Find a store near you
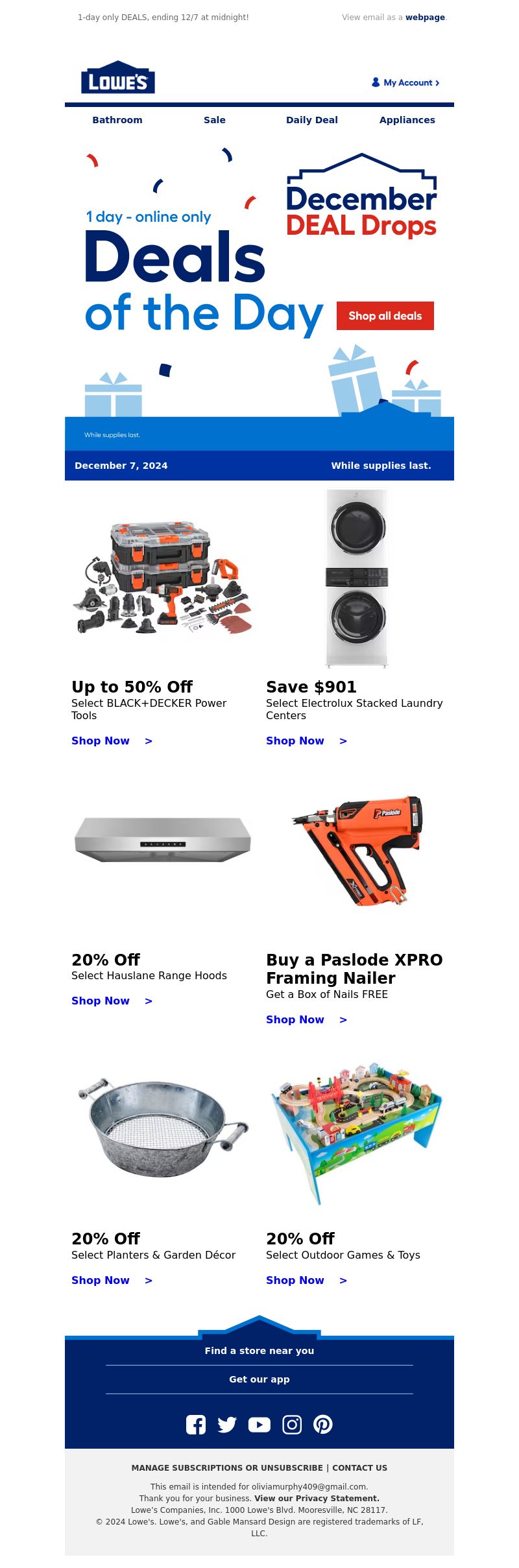The height and width of the screenshot is (1568, 519). coord(259,1351)
